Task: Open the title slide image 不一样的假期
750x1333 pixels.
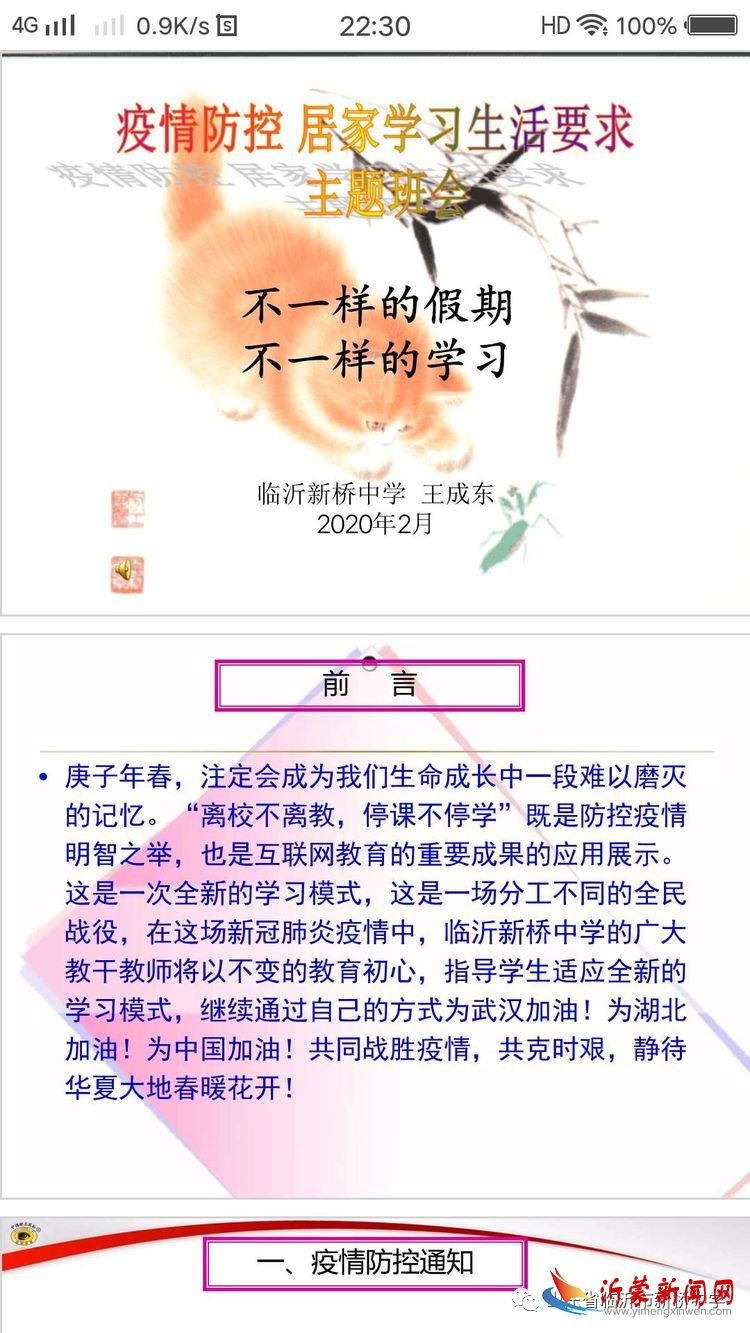Action: (375, 335)
